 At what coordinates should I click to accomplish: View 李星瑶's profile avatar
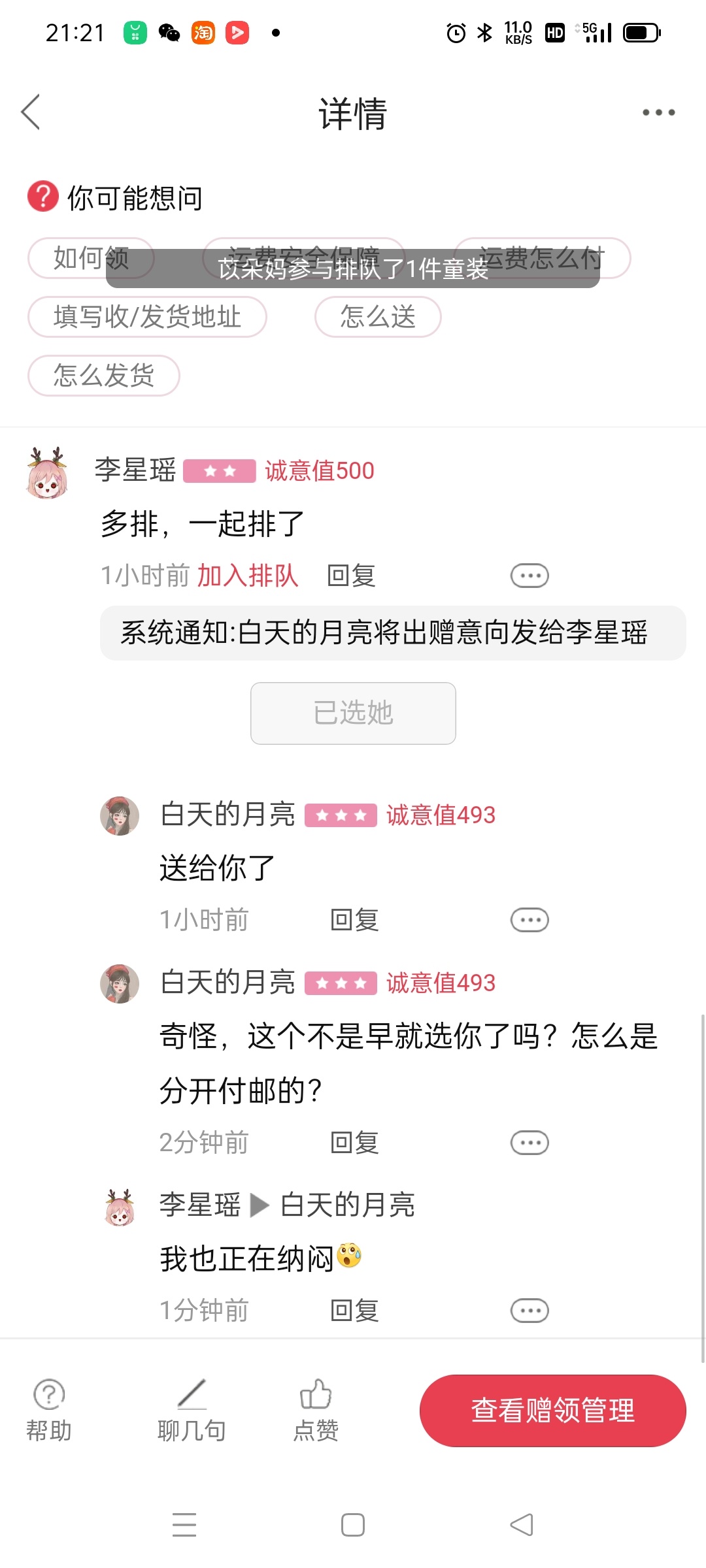tap(47, 473)
